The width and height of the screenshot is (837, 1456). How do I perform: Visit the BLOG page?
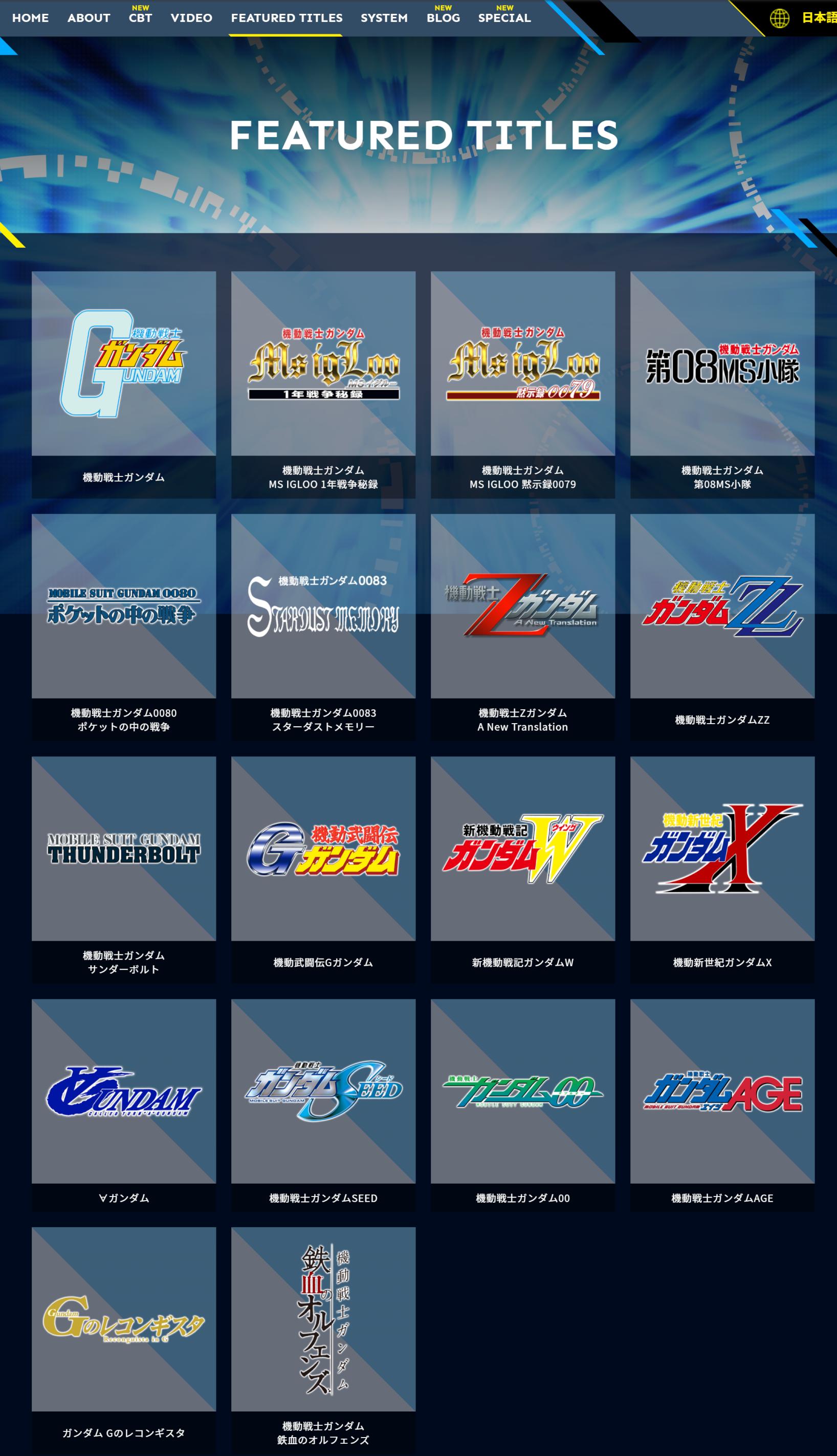click(443, 18)
